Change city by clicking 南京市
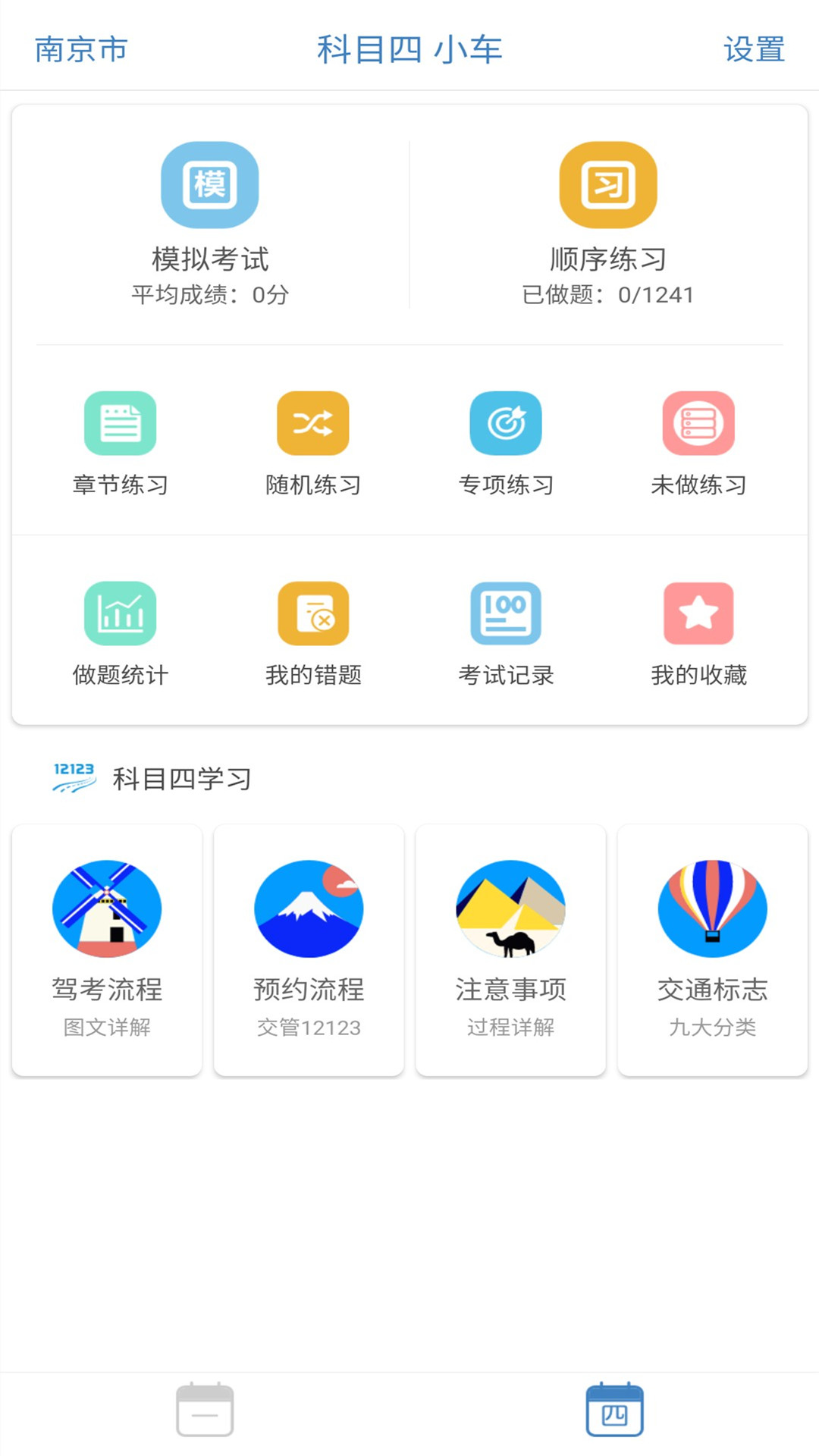Image resolution: width=819 pixels, height=1456 pixels. tap(80, 50)
